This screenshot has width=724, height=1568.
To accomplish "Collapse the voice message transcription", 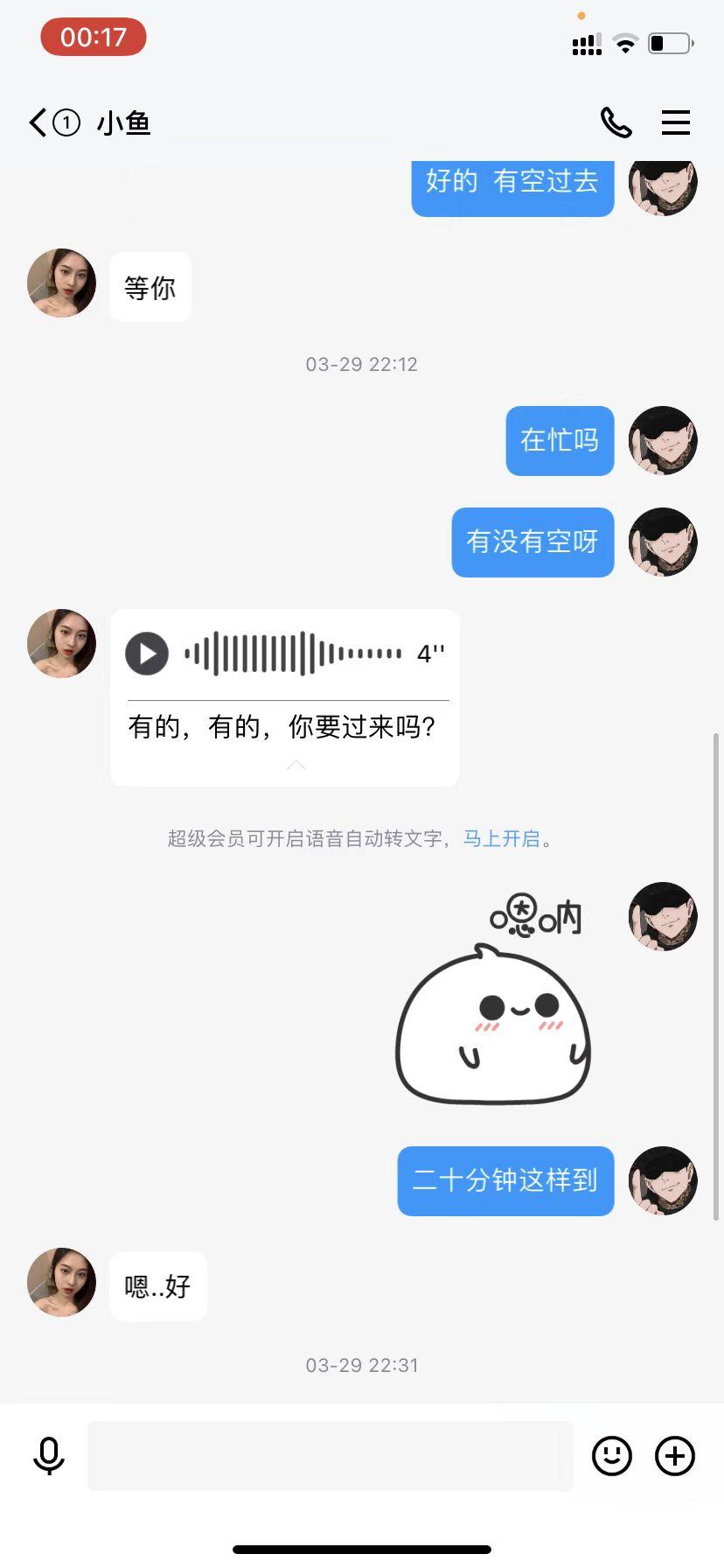I will (296, 766).
